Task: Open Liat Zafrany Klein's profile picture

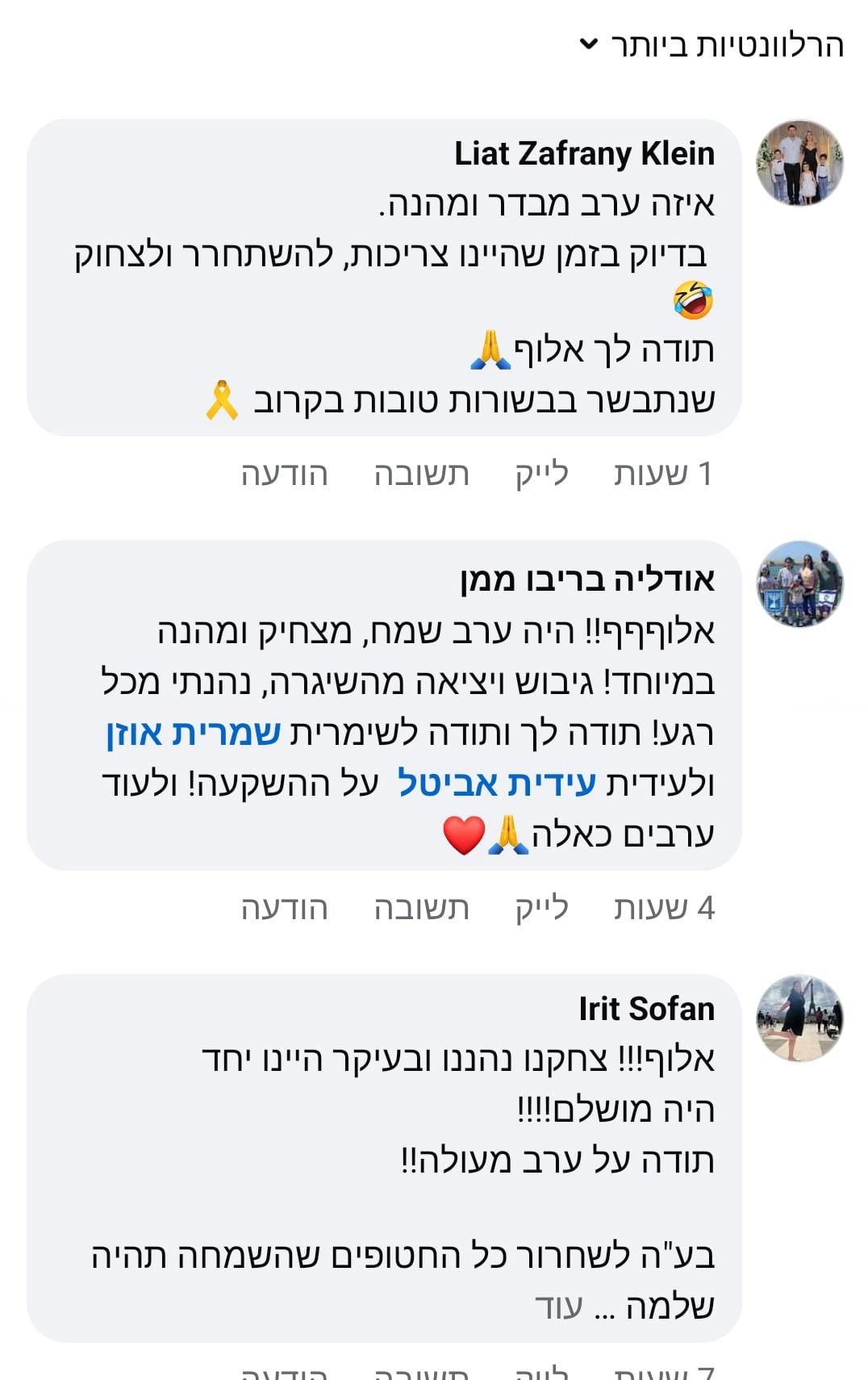Action: point(799,163)
